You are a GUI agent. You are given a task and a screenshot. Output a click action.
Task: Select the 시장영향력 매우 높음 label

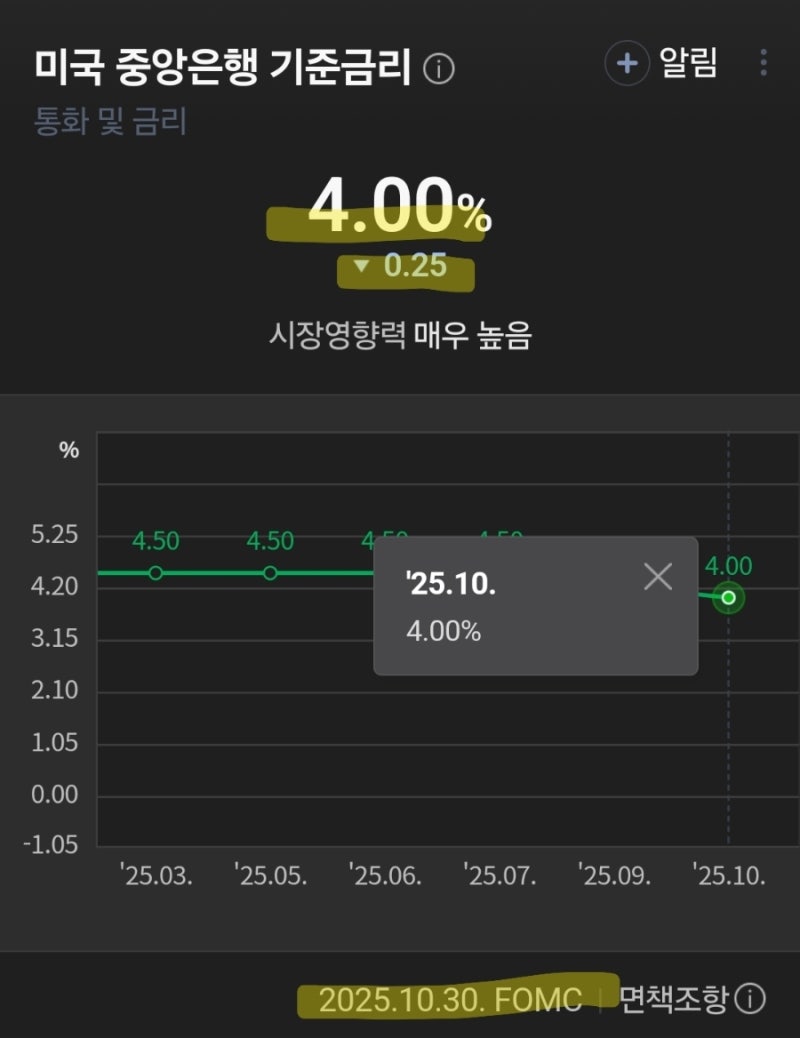tap(400, 337)
